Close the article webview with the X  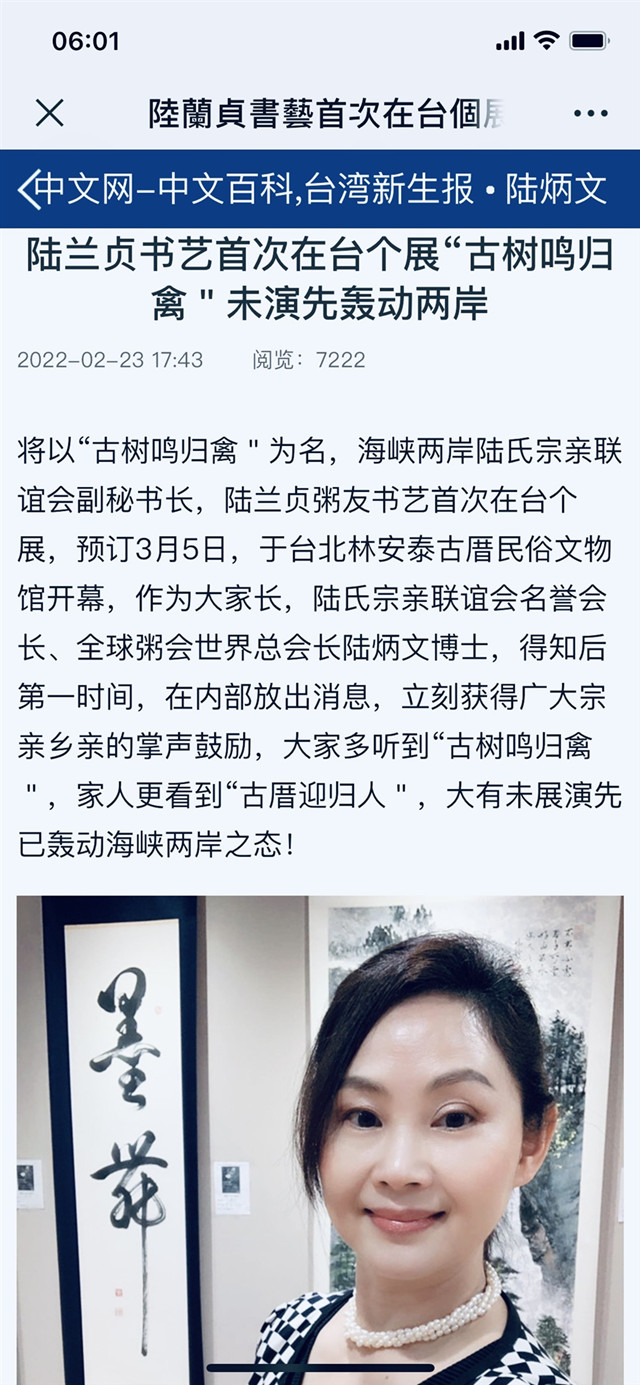[50, 113]
